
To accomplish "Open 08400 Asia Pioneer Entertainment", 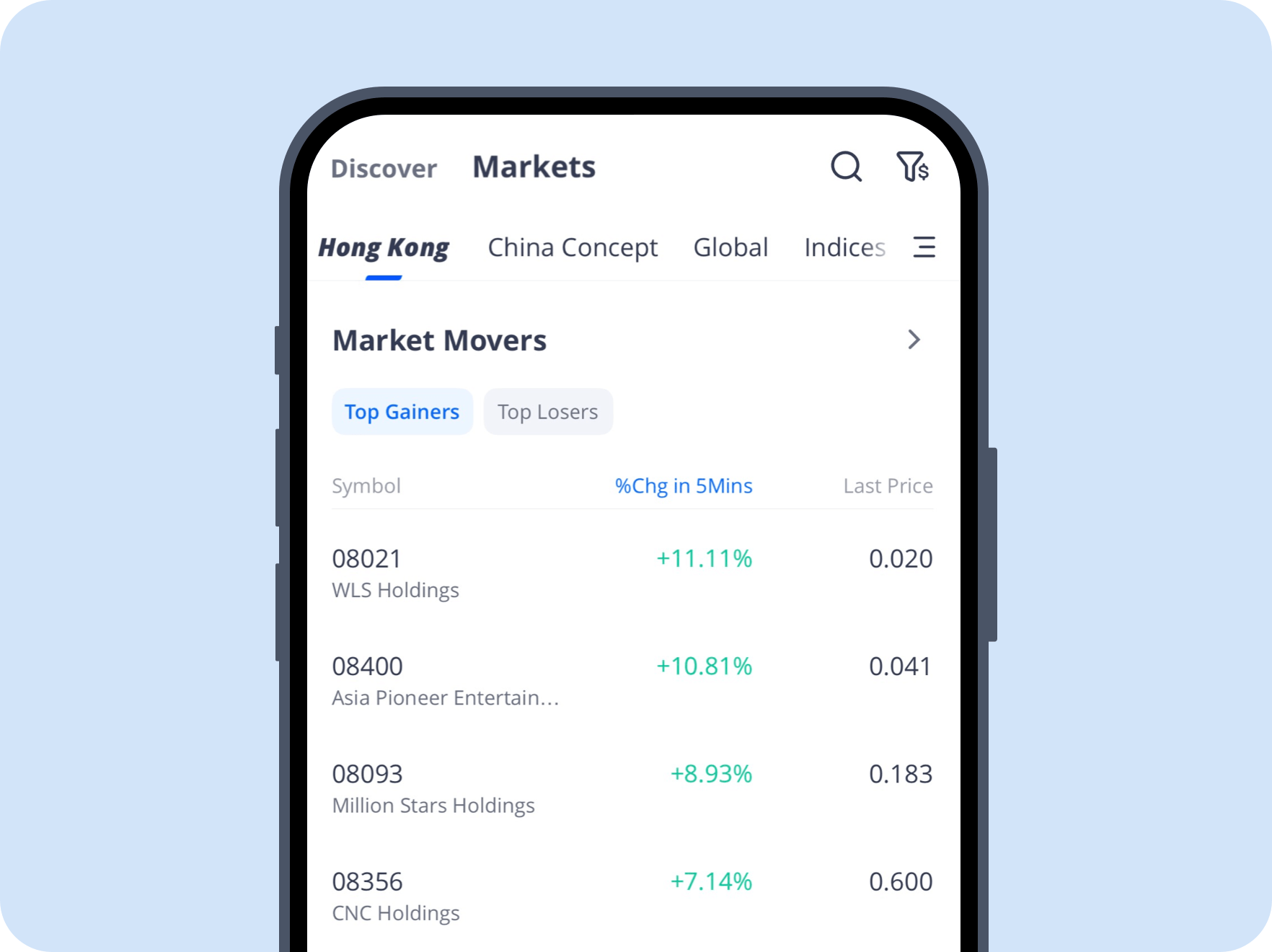I will pyautogui.click(x=632, y=681).
